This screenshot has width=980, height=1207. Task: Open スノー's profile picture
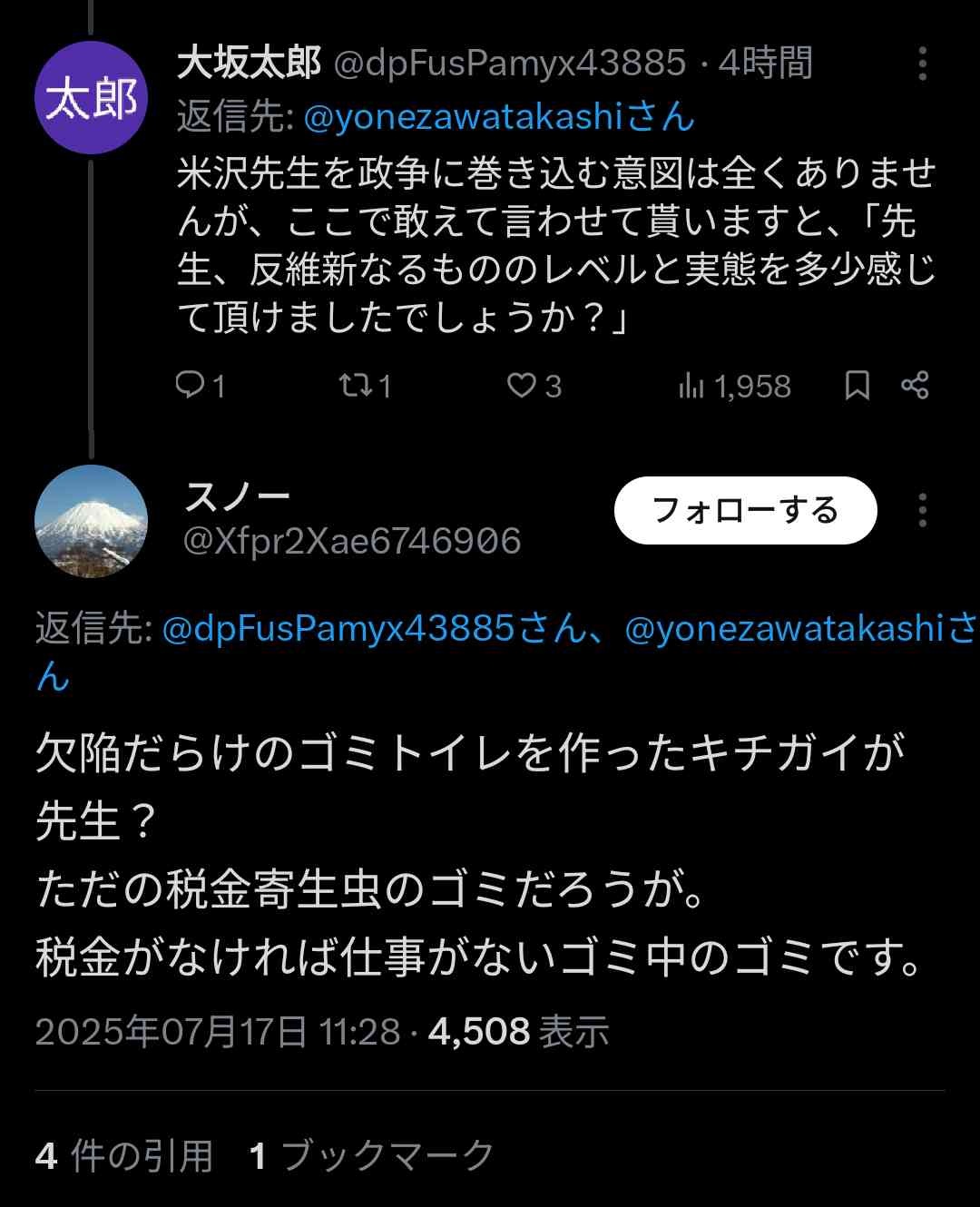pos(91,521)
